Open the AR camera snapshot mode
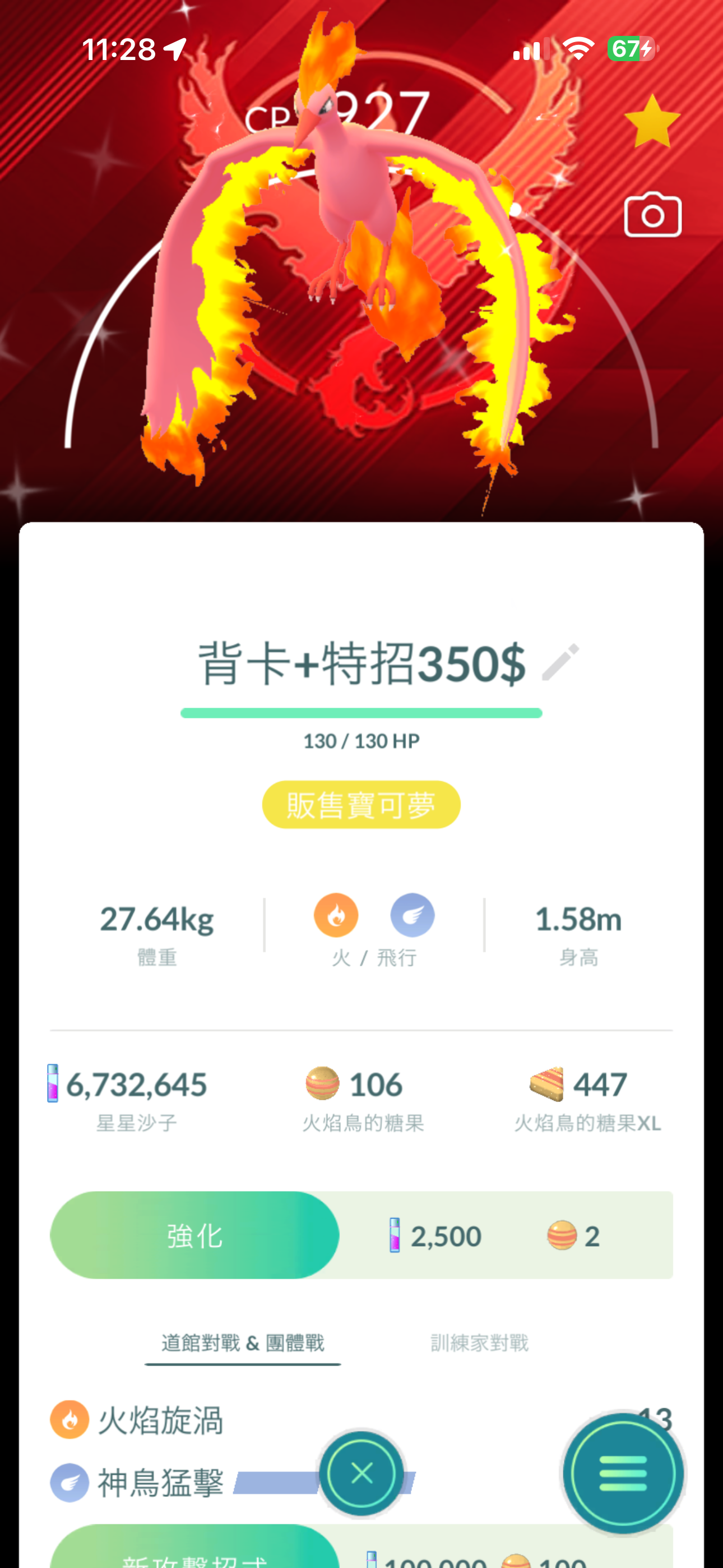Screen dimensions: 723x1568 [x=652, y=215]
